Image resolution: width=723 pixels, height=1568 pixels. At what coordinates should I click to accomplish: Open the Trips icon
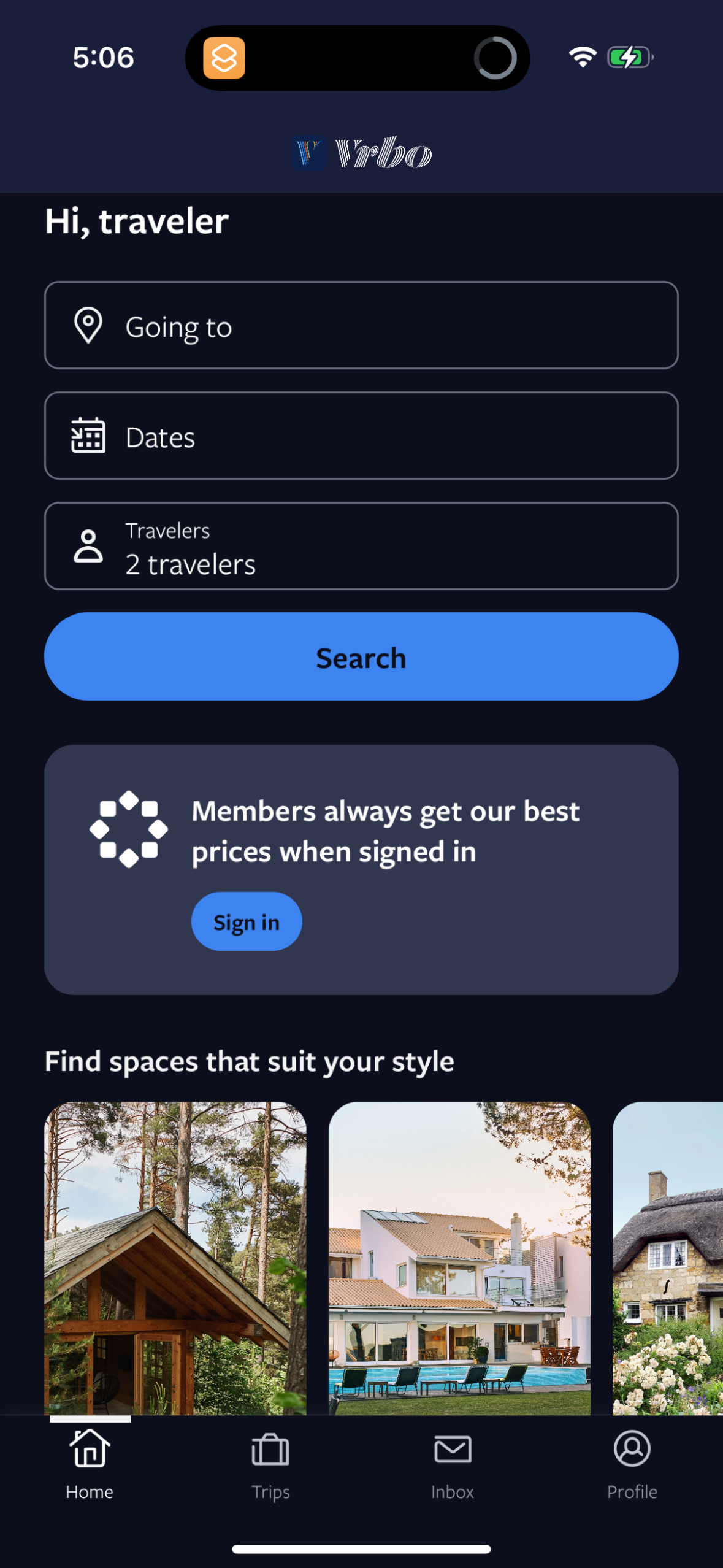(270, 1451)
